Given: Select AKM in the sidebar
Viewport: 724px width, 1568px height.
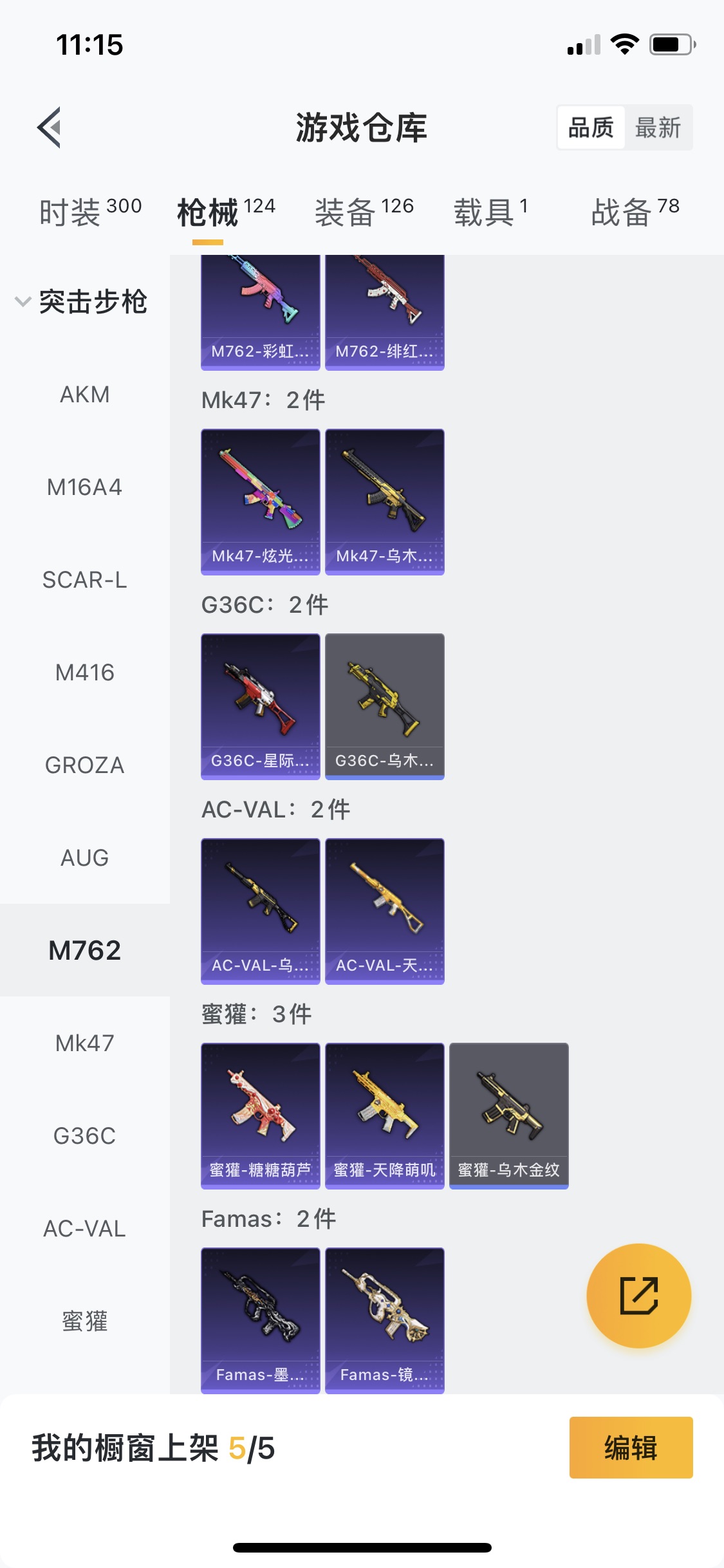Looking at the screenshot, I should [84, 394].
